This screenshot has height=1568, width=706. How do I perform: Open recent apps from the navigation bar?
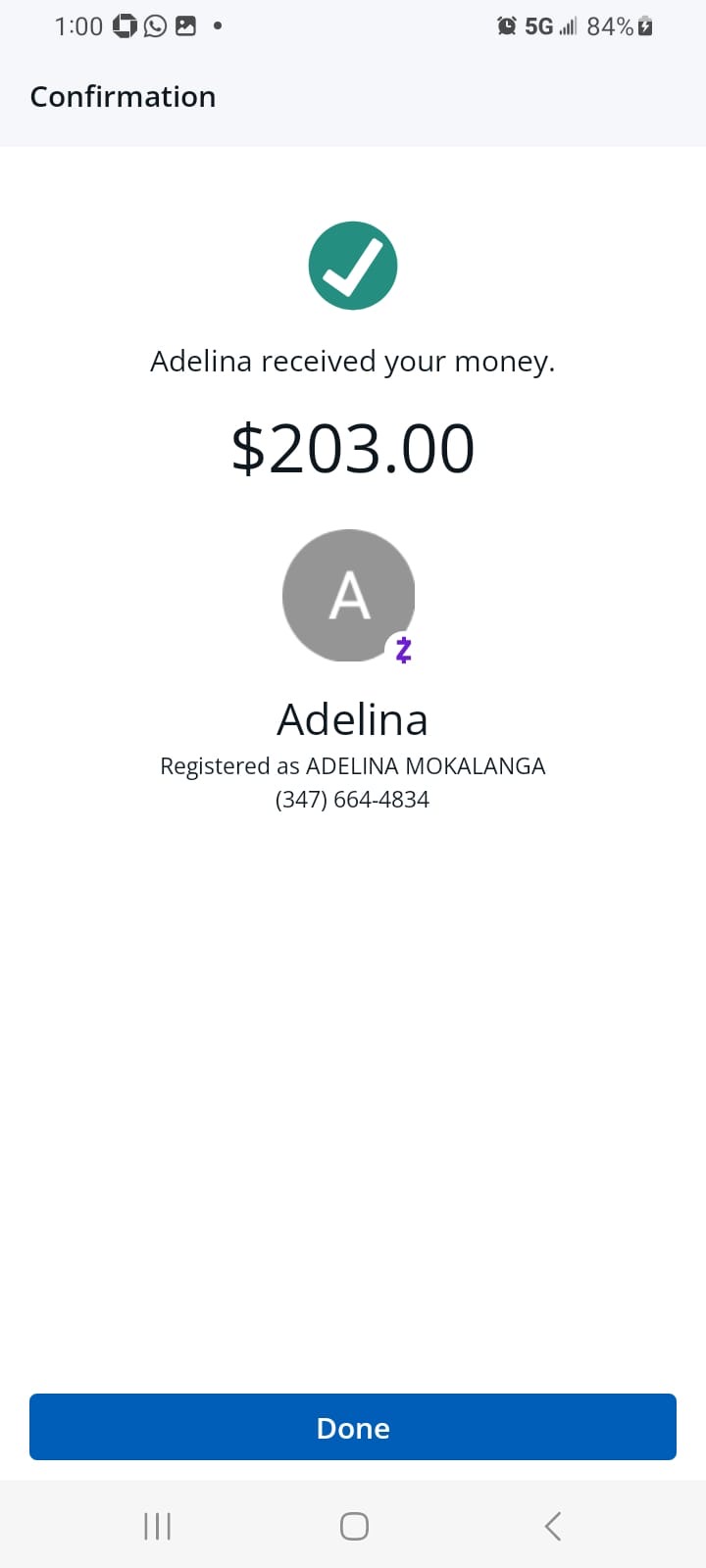157,1526
